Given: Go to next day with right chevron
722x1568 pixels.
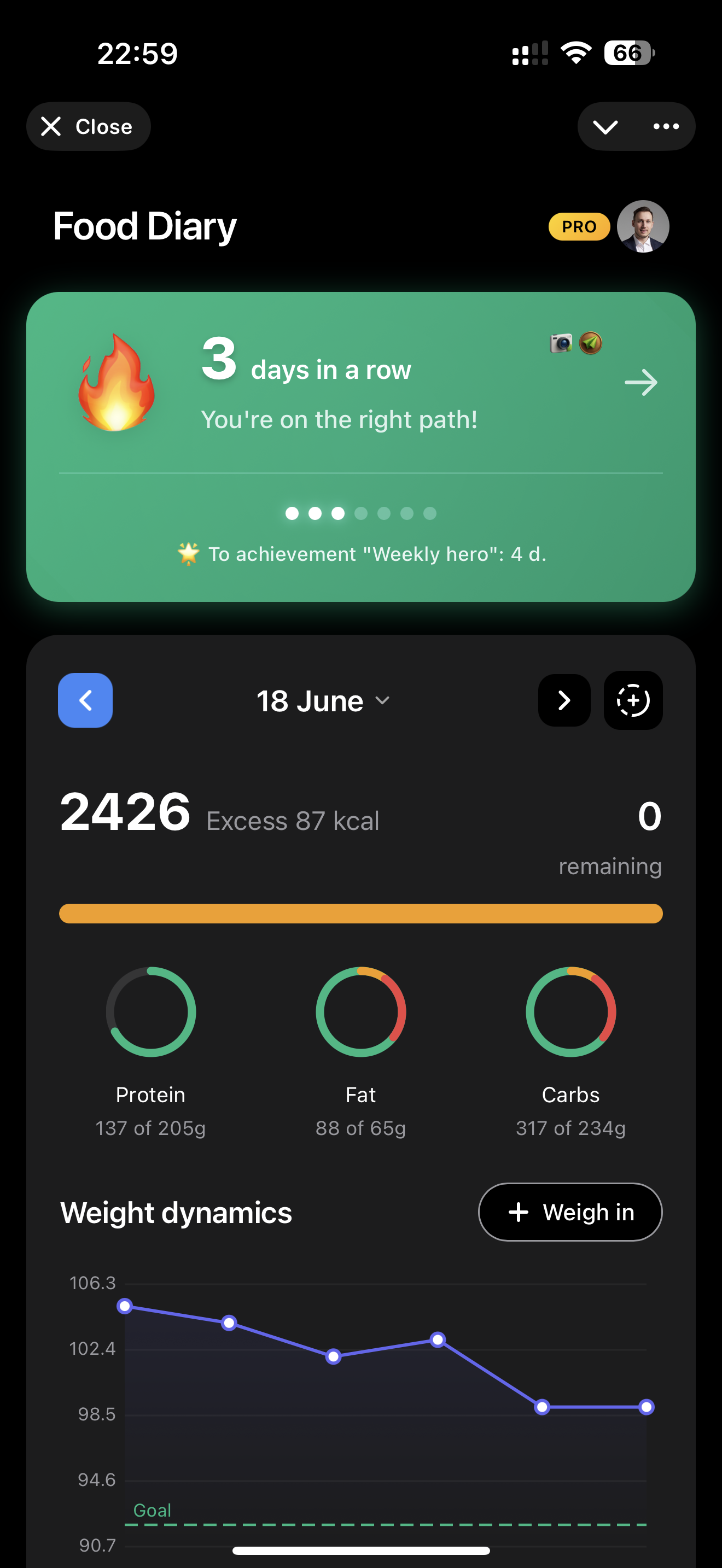Looking at the screenshot, I should 564,700.
